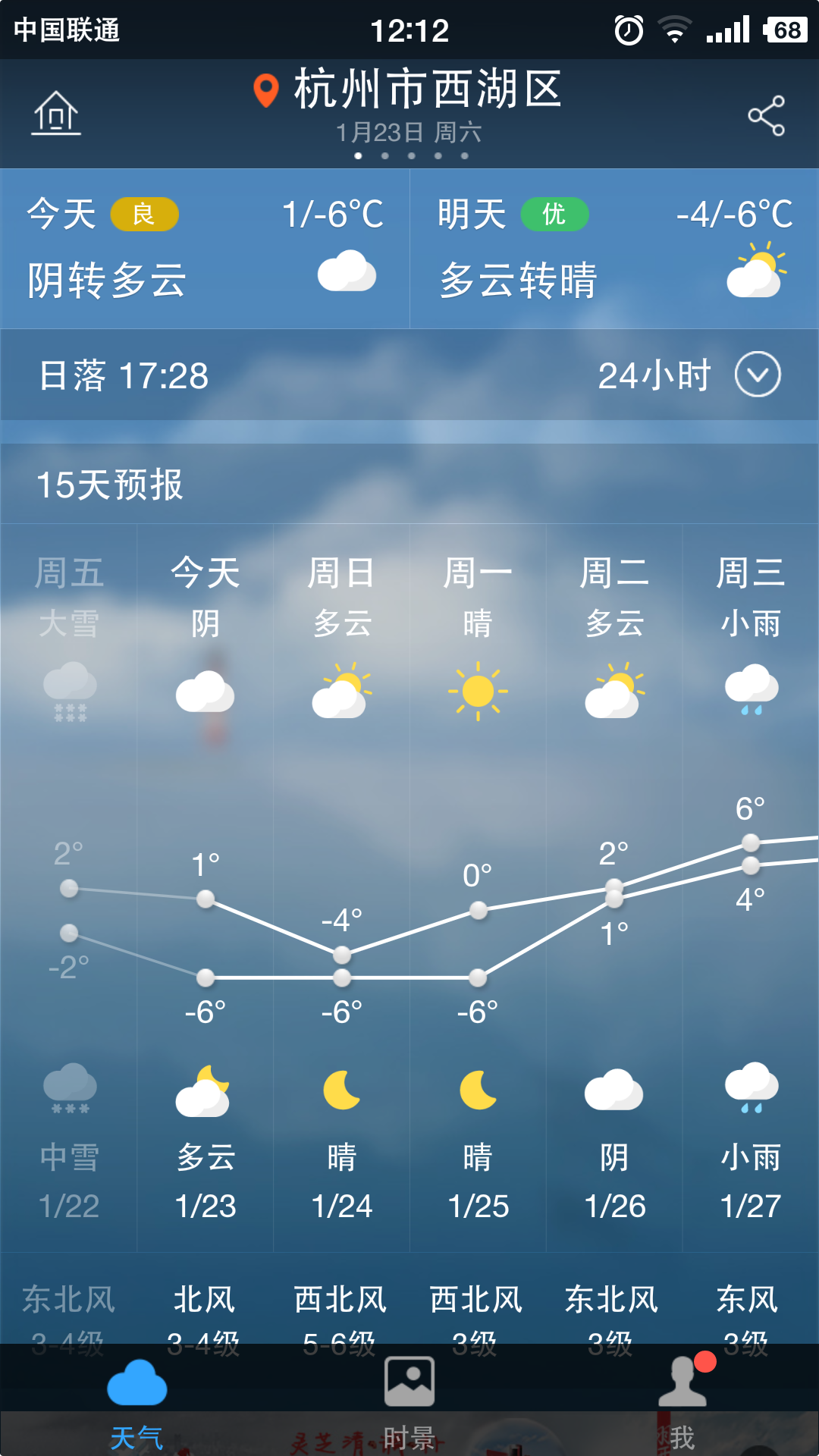
Task: Expand the 24小时 hourly forecast
Action: coord(689,375)
